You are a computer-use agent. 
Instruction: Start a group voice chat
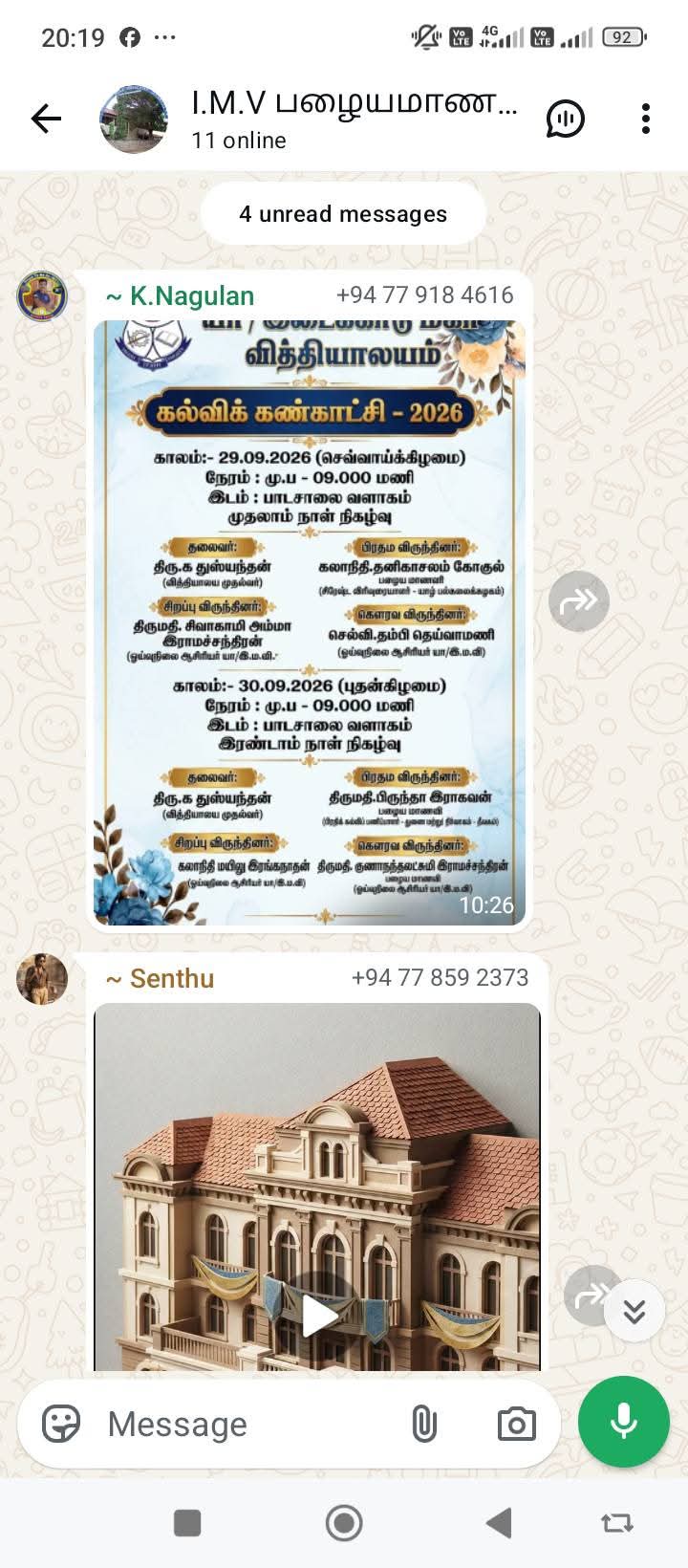coord(566,119)
